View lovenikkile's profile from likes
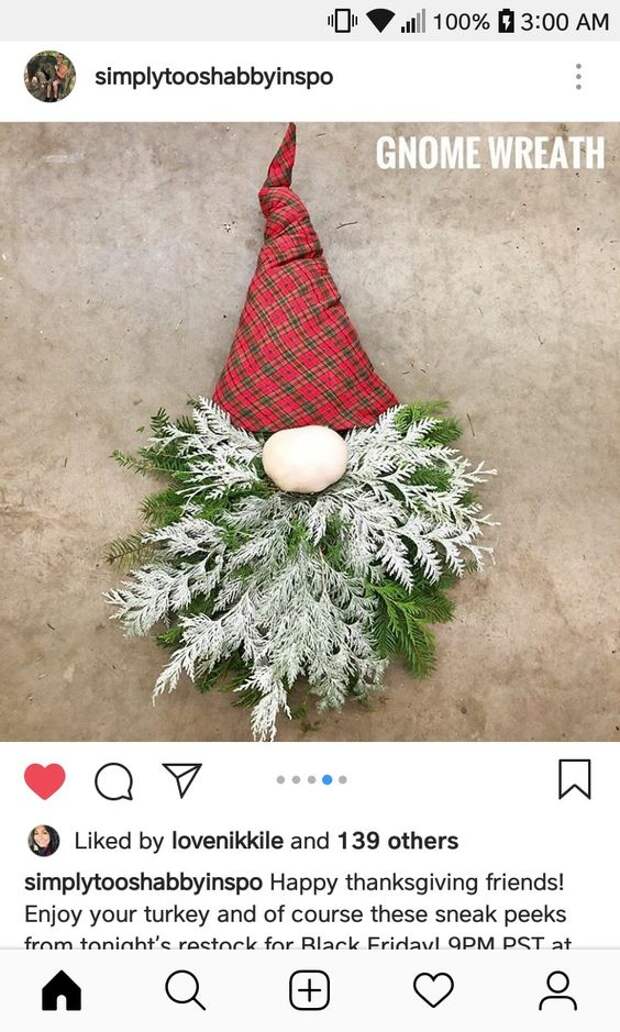This screenshot has height=1032, width=620. (227, 841)
